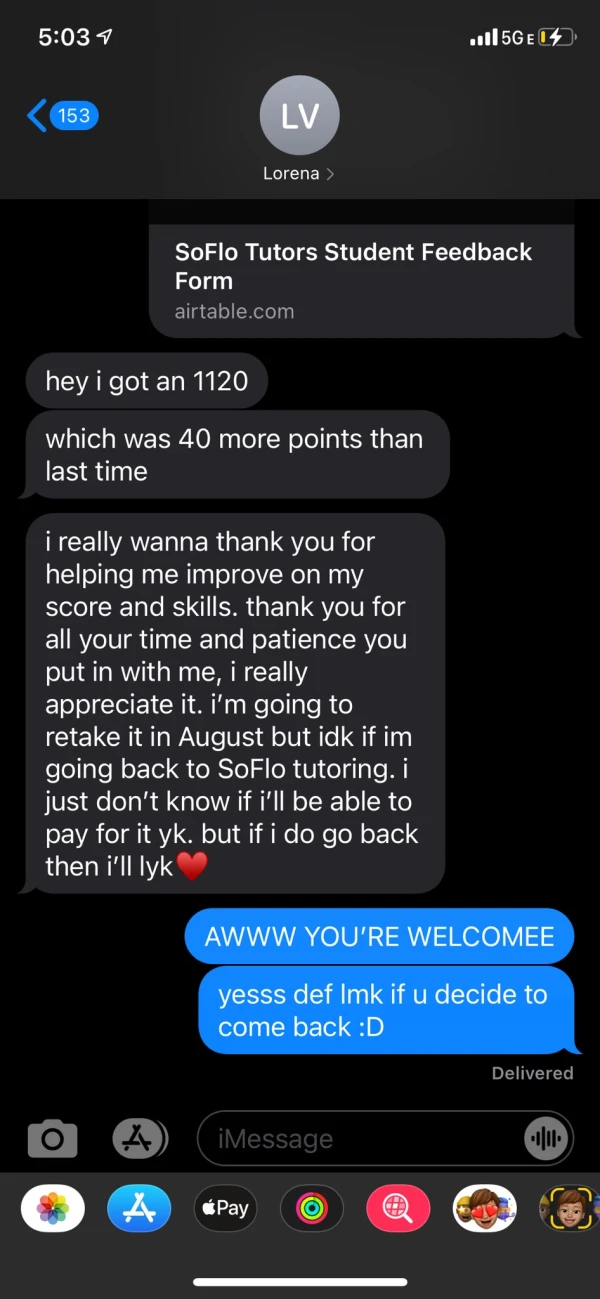Record an audio message
This screenshot has width=600, height=1299.
[546, 1138]
